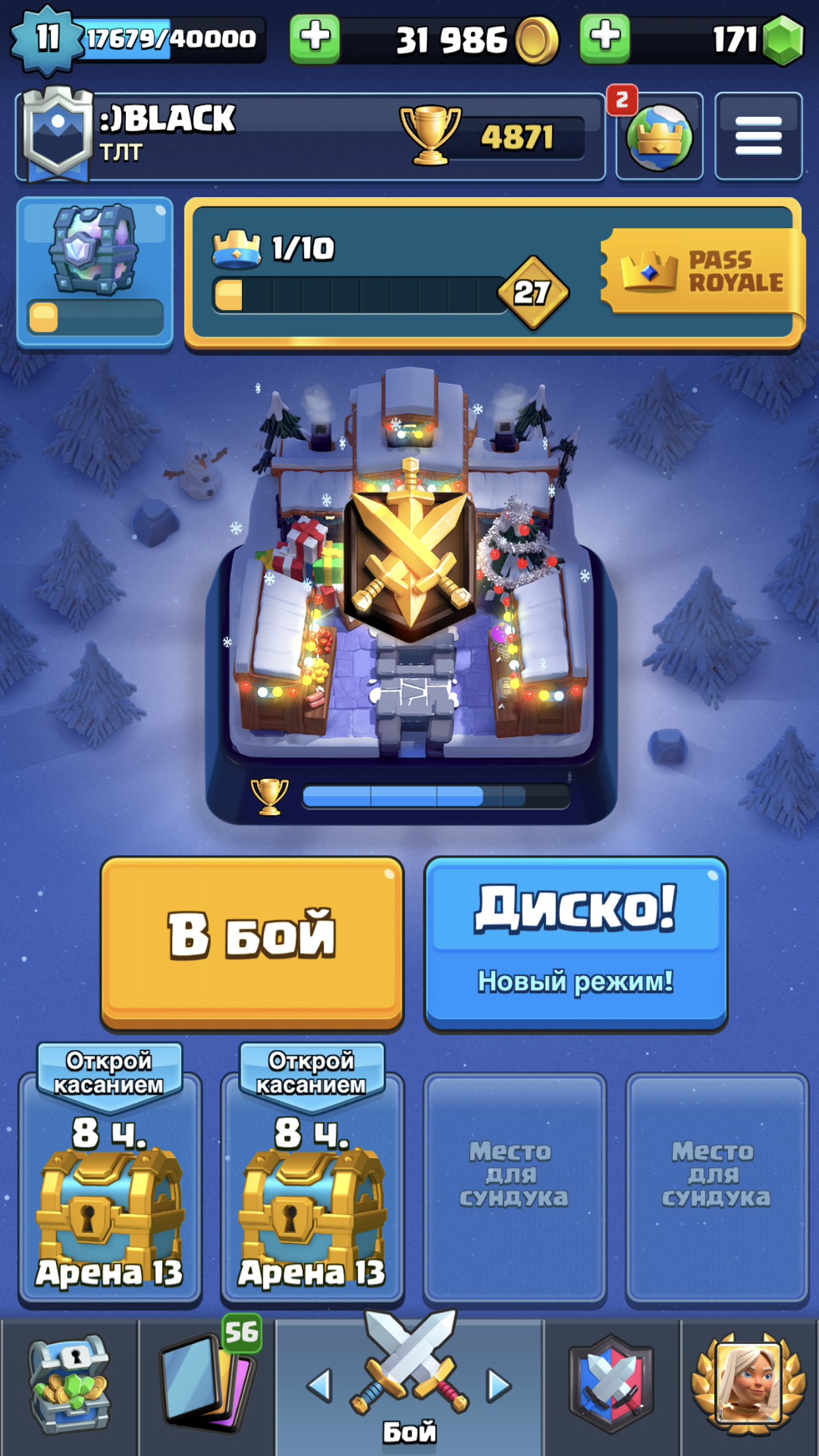The width and height of the screenshot is (819, 1456).
Task: Open the hamburger menu
Action: [758, 136]
